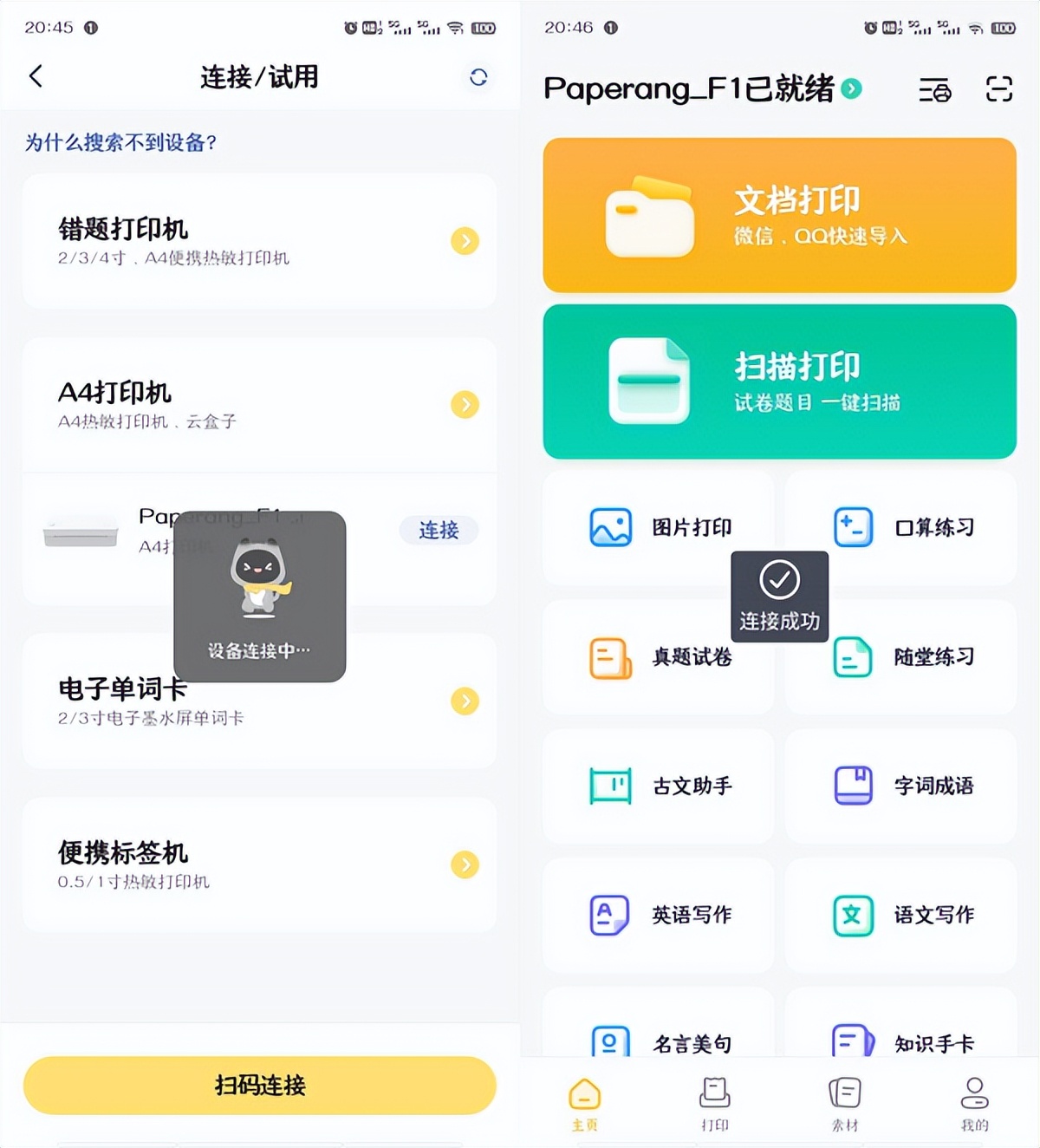
Task: Switch to the 打印 tab
Action: (x=714, y=1101)
